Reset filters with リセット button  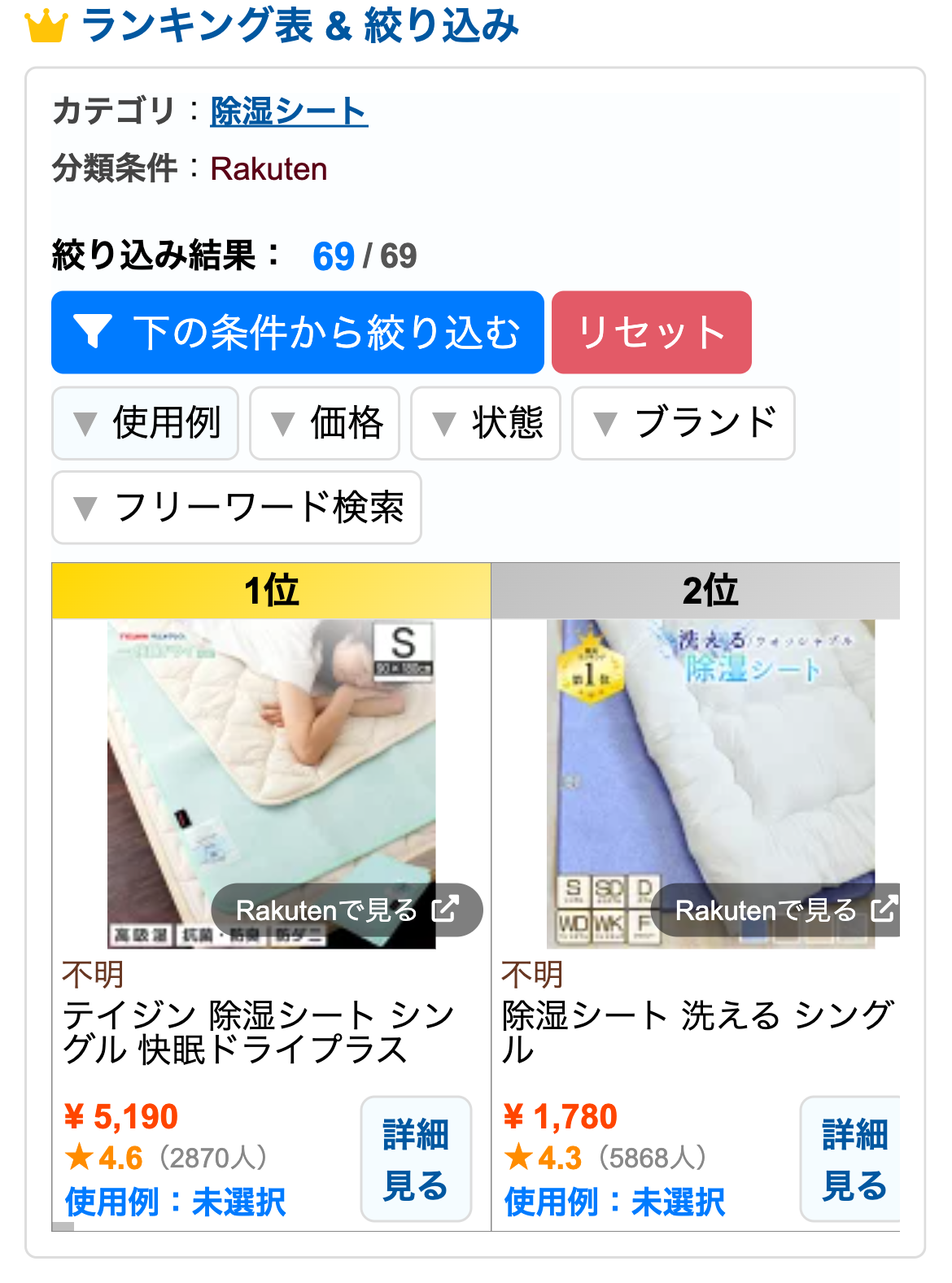pos(651,332)
